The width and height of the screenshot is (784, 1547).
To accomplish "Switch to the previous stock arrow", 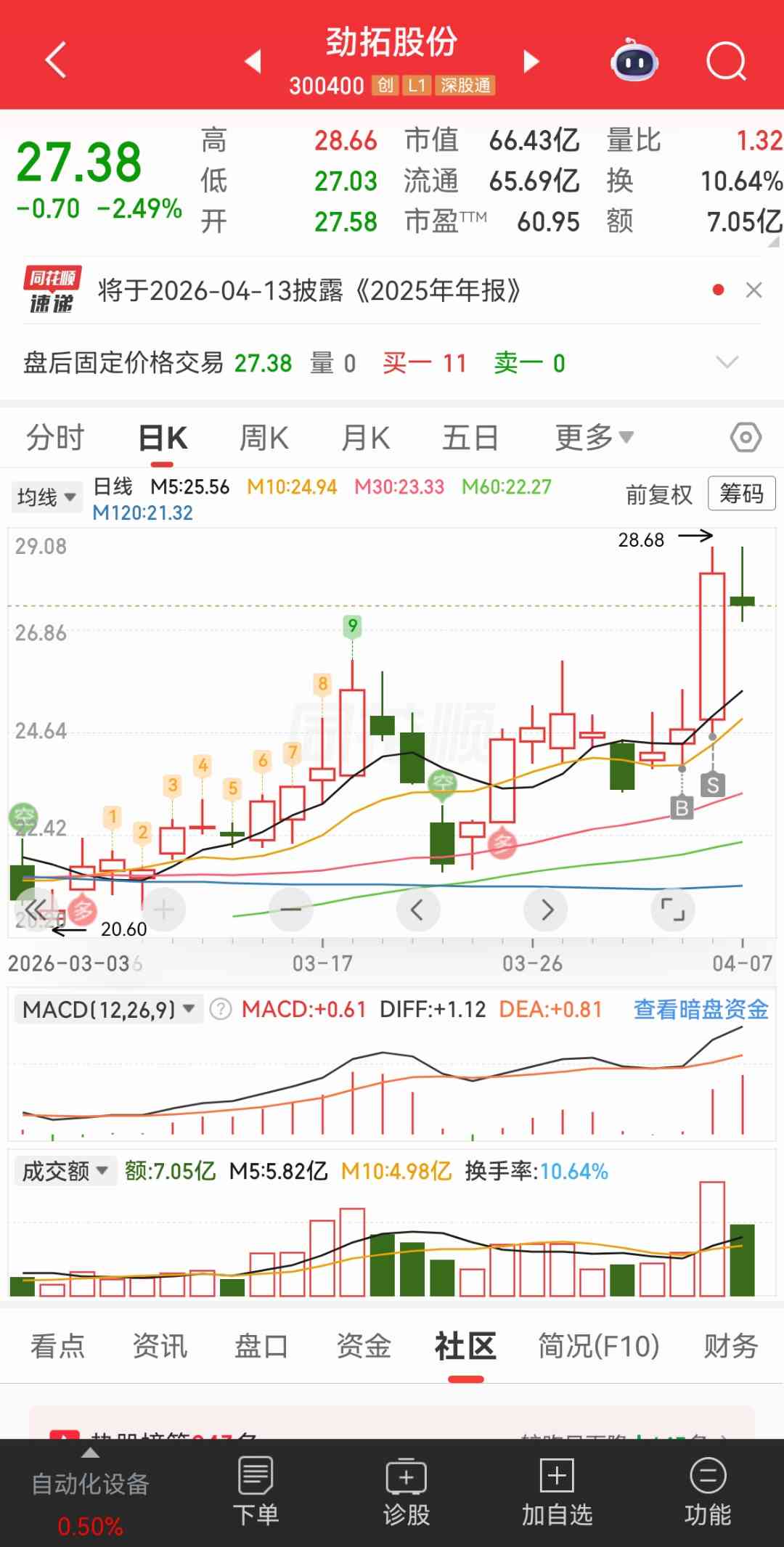I will pyautogui.click(x=253, y=62).
